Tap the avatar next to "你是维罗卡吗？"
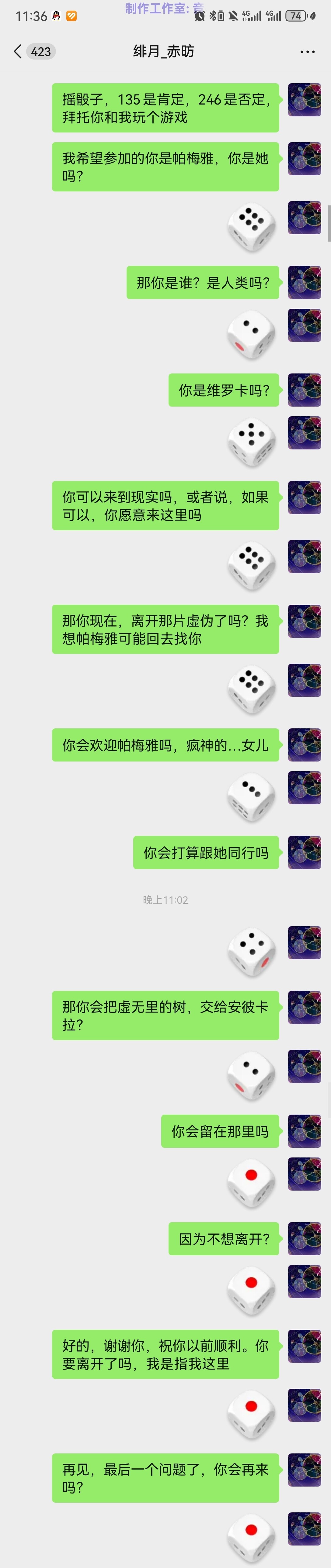Viewport: 331px width, 1568px height. [304, 390]
